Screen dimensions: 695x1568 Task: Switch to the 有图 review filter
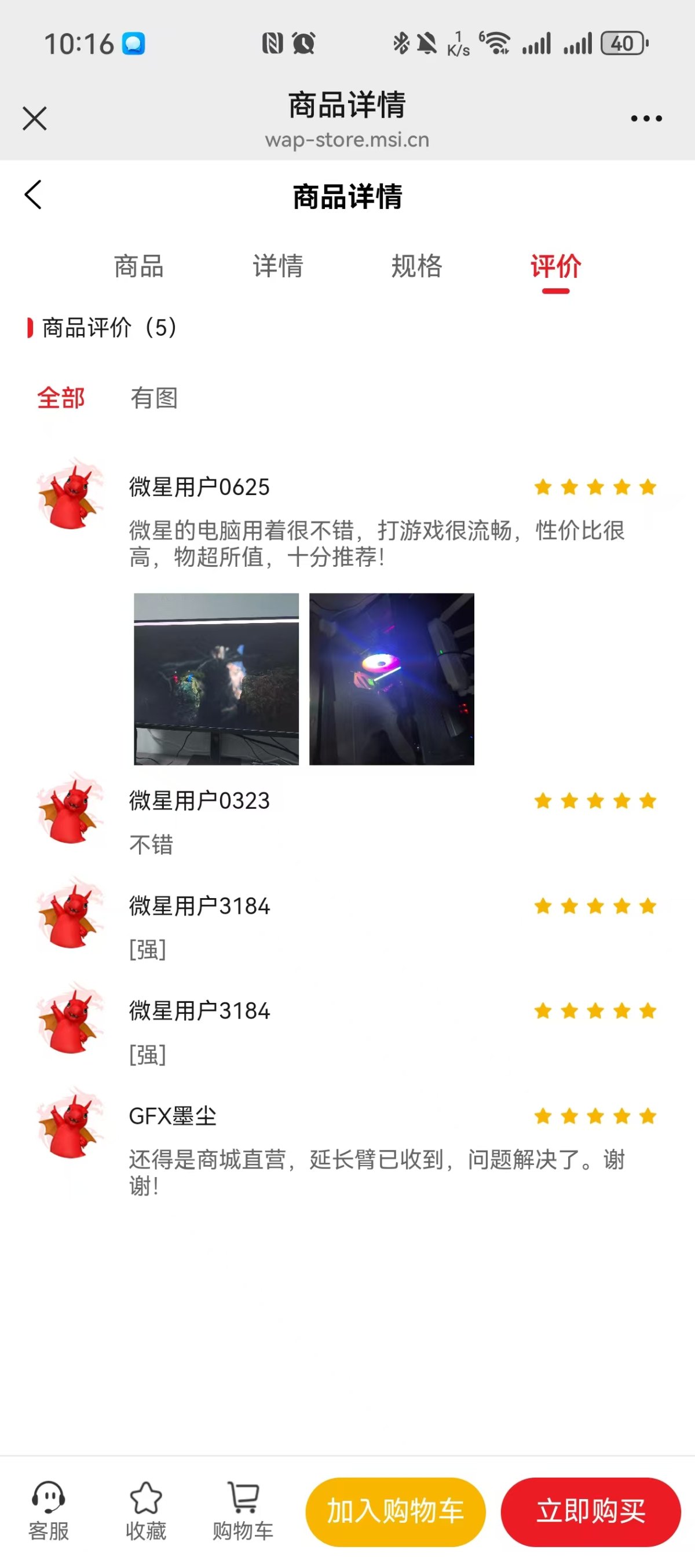(155, 400)
